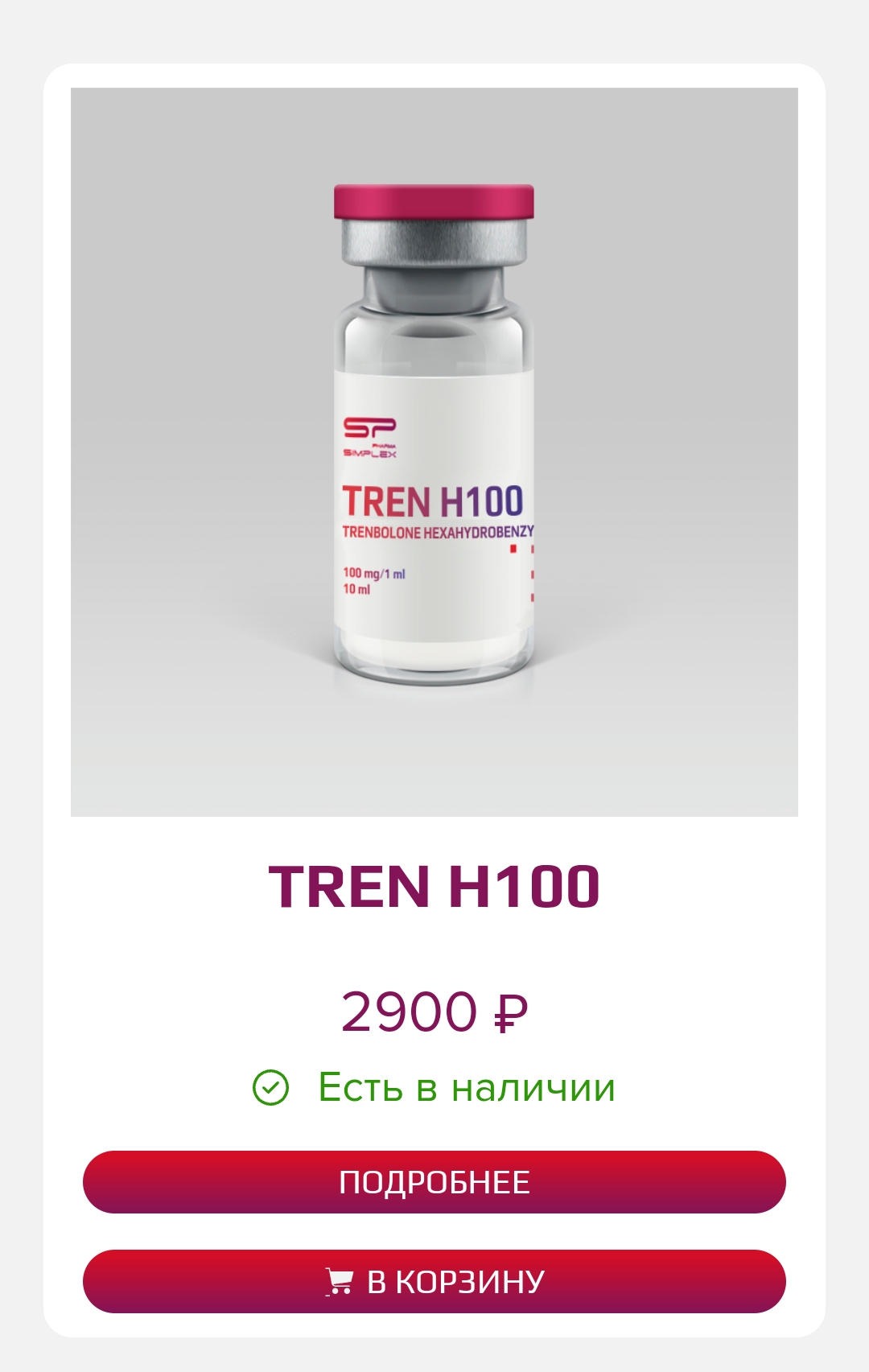Tap the ПОДРОБНЕЕ button
This screenshot has height=1372, width=869.
[x=434, y=1182]
